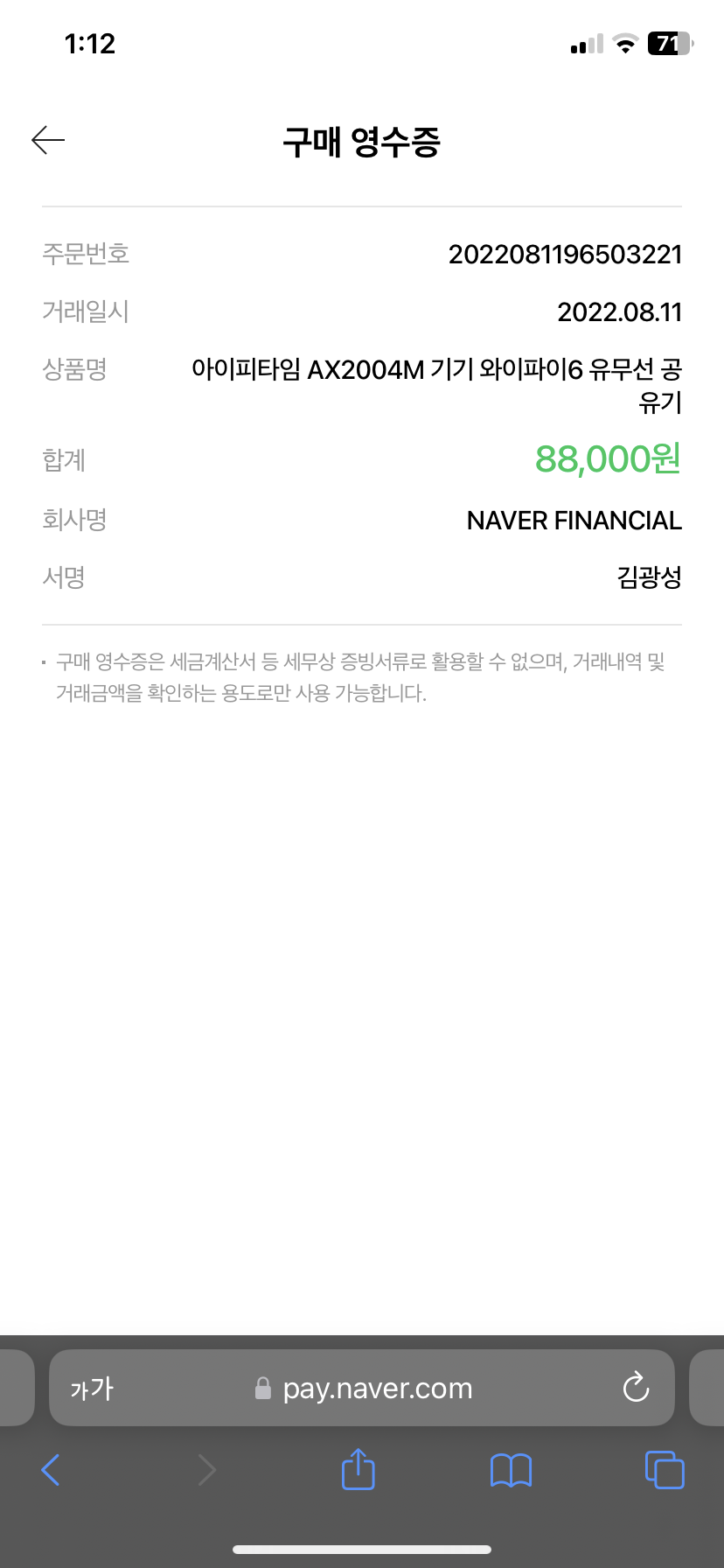Navigate to the previous page in Safari
724x1568 pixels.
(x=51, y=1469)
